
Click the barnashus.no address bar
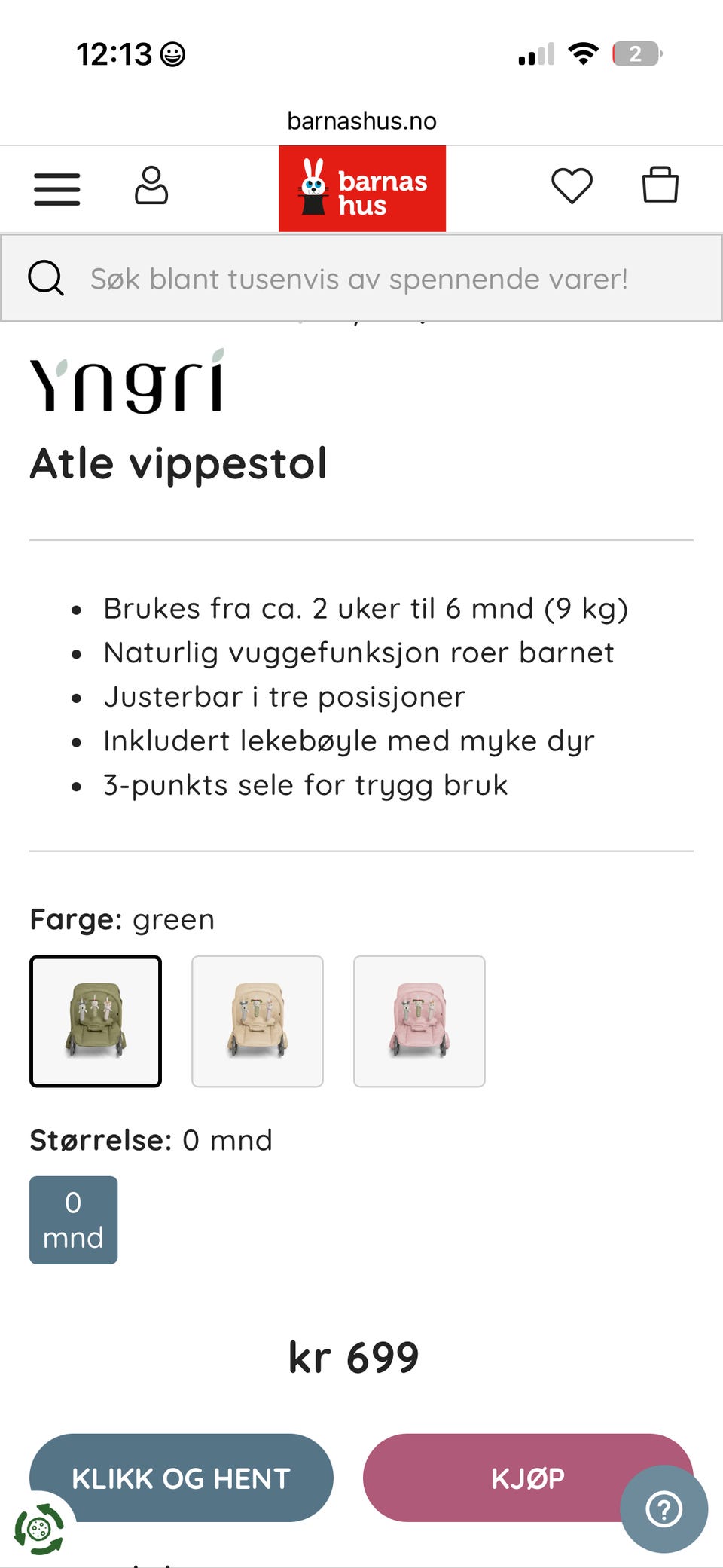(x=361, y=121)
